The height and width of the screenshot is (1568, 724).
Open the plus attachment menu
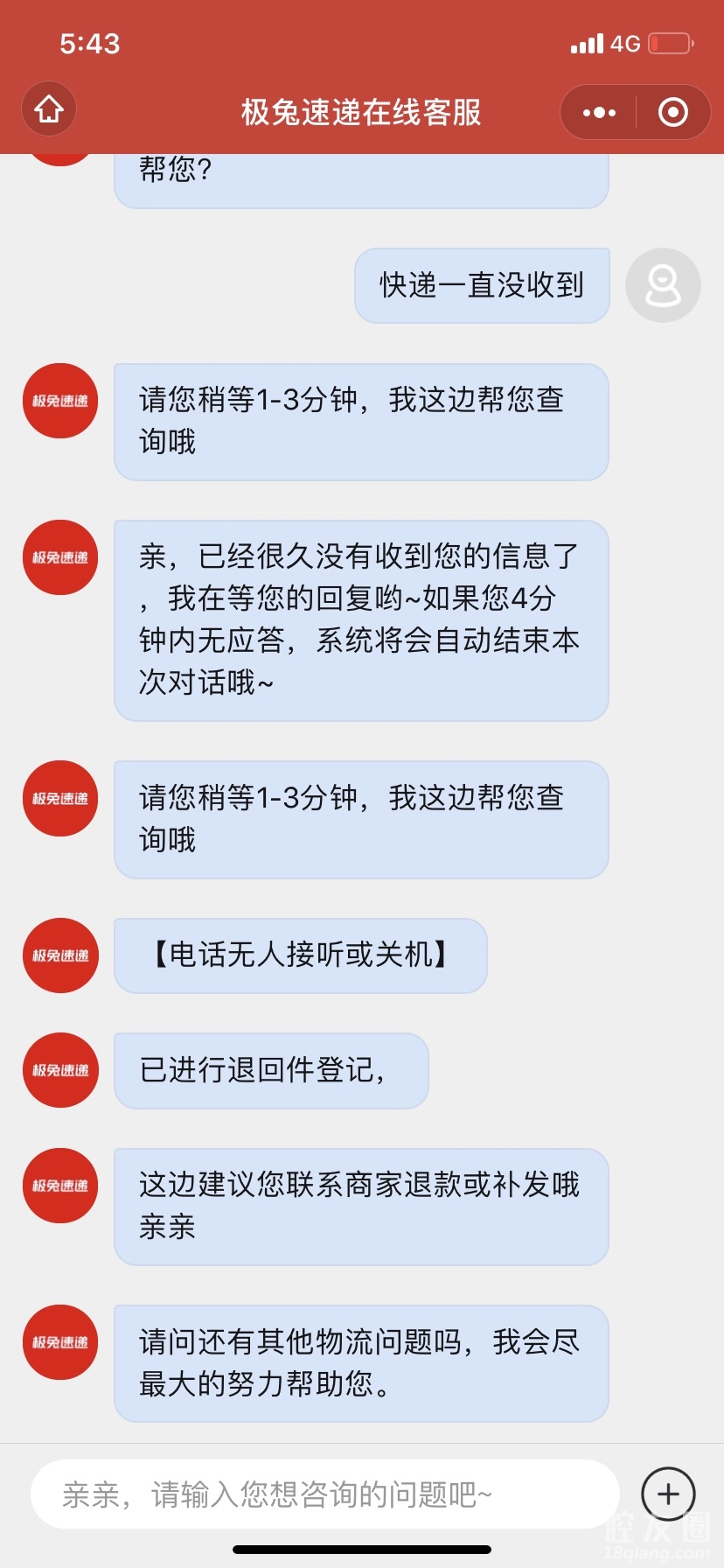(668, 1494)
